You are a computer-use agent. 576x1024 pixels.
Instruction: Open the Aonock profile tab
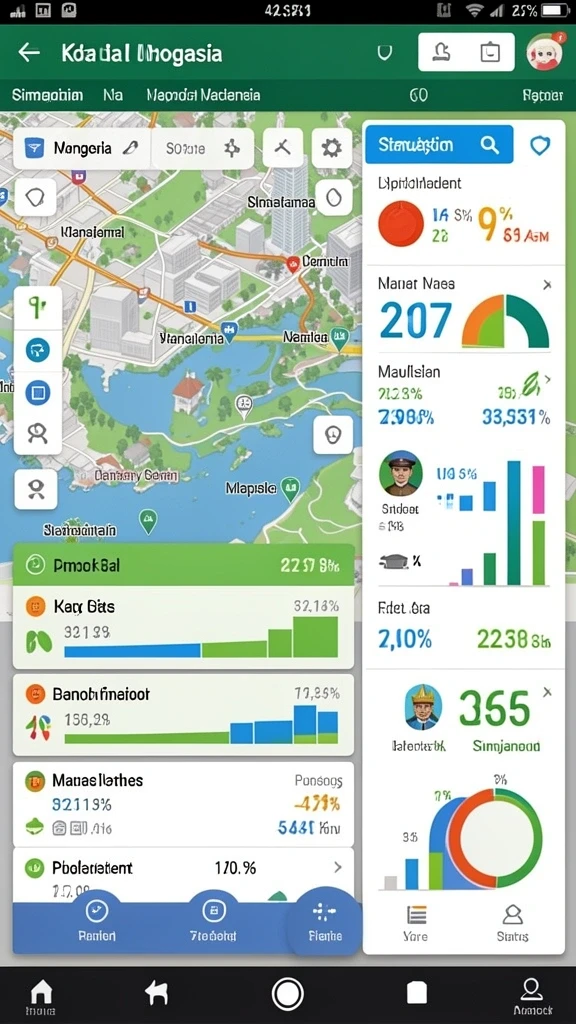[x=532, y=997]
